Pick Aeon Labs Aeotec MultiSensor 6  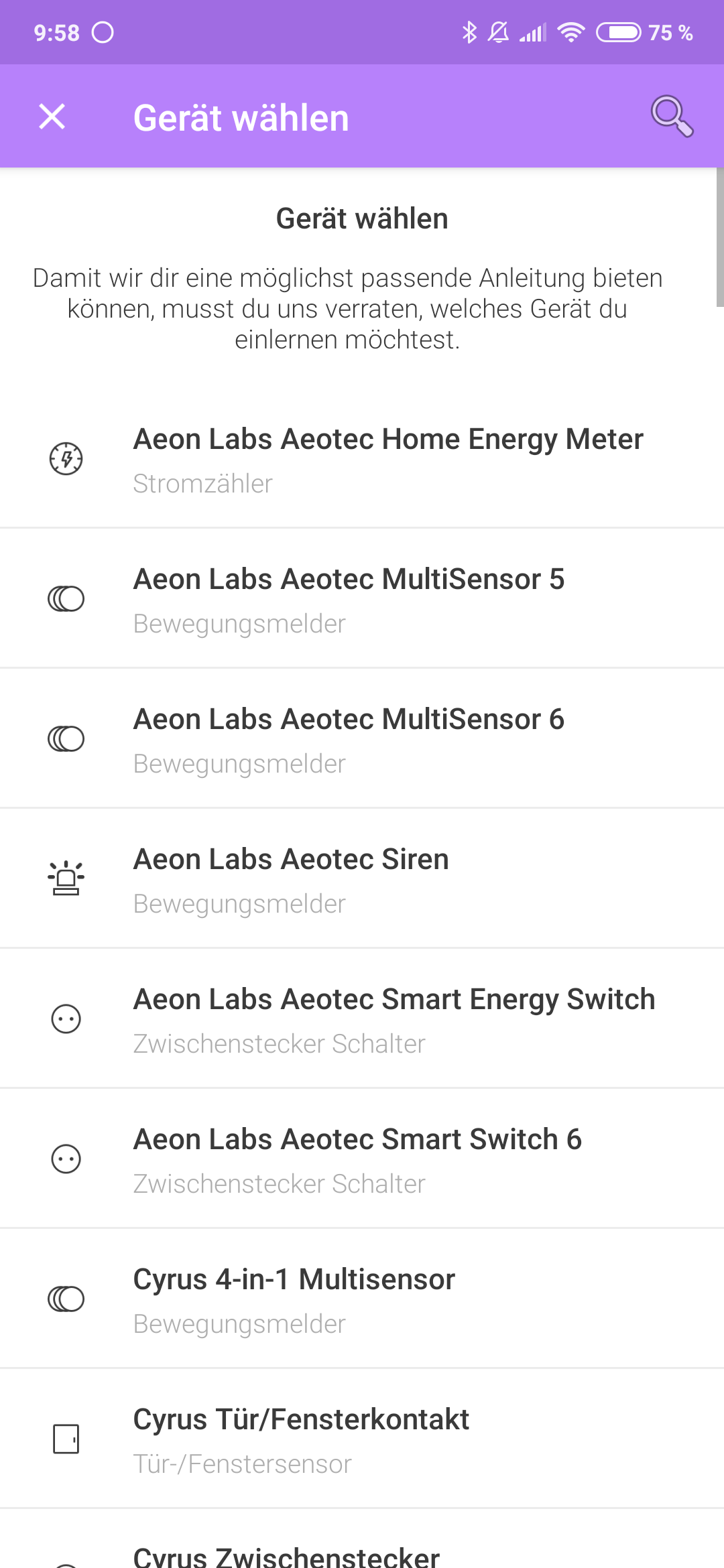pos(362,739)
